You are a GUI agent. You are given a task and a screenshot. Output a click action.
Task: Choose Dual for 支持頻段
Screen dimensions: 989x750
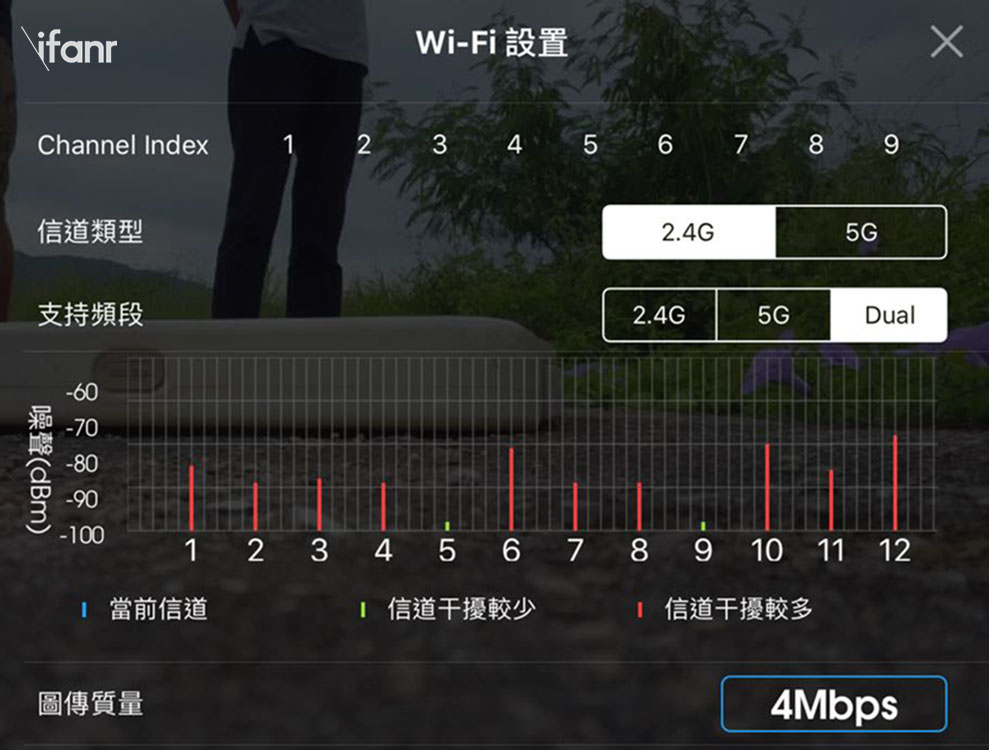tap(889, 315)
